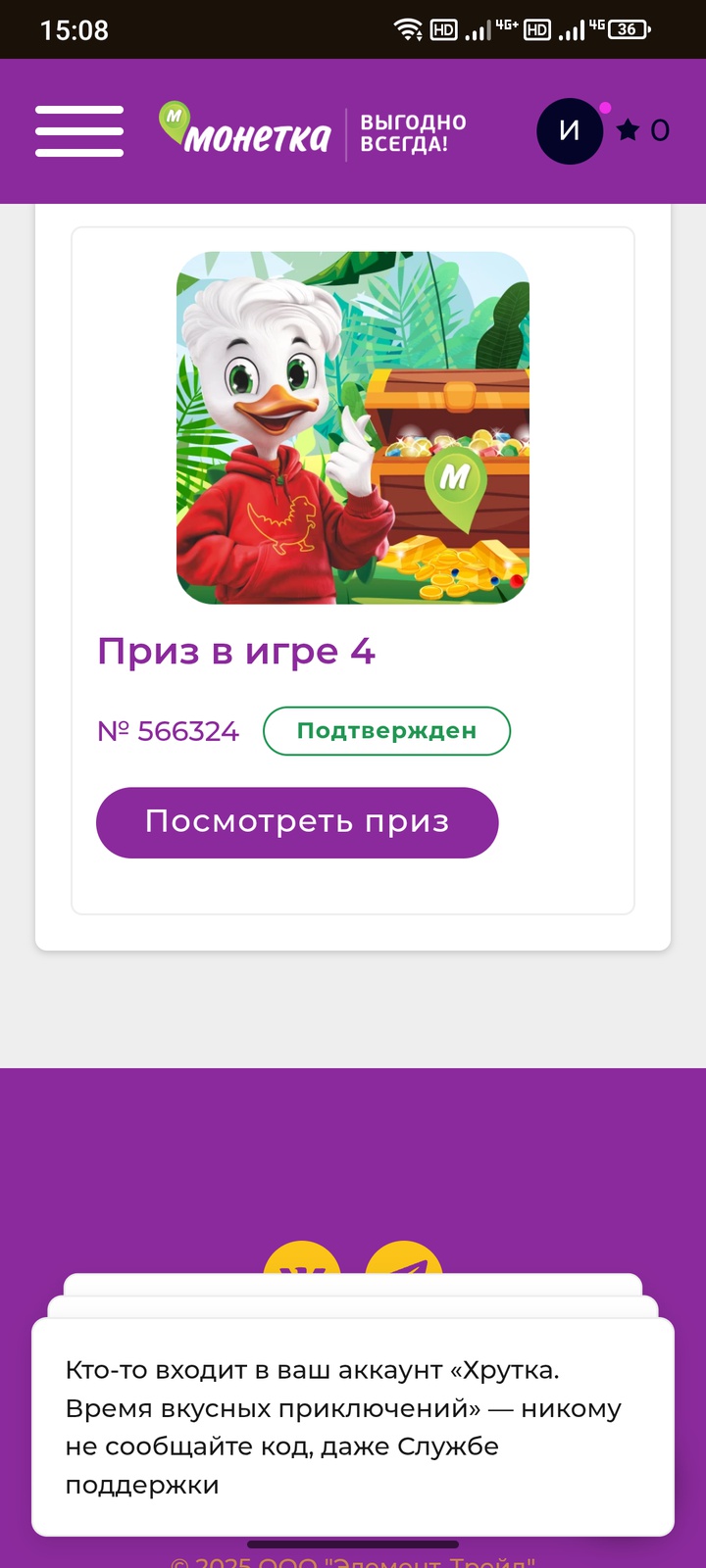
Task: Tap the Посмотреть приз button
Action: [297, 822]
